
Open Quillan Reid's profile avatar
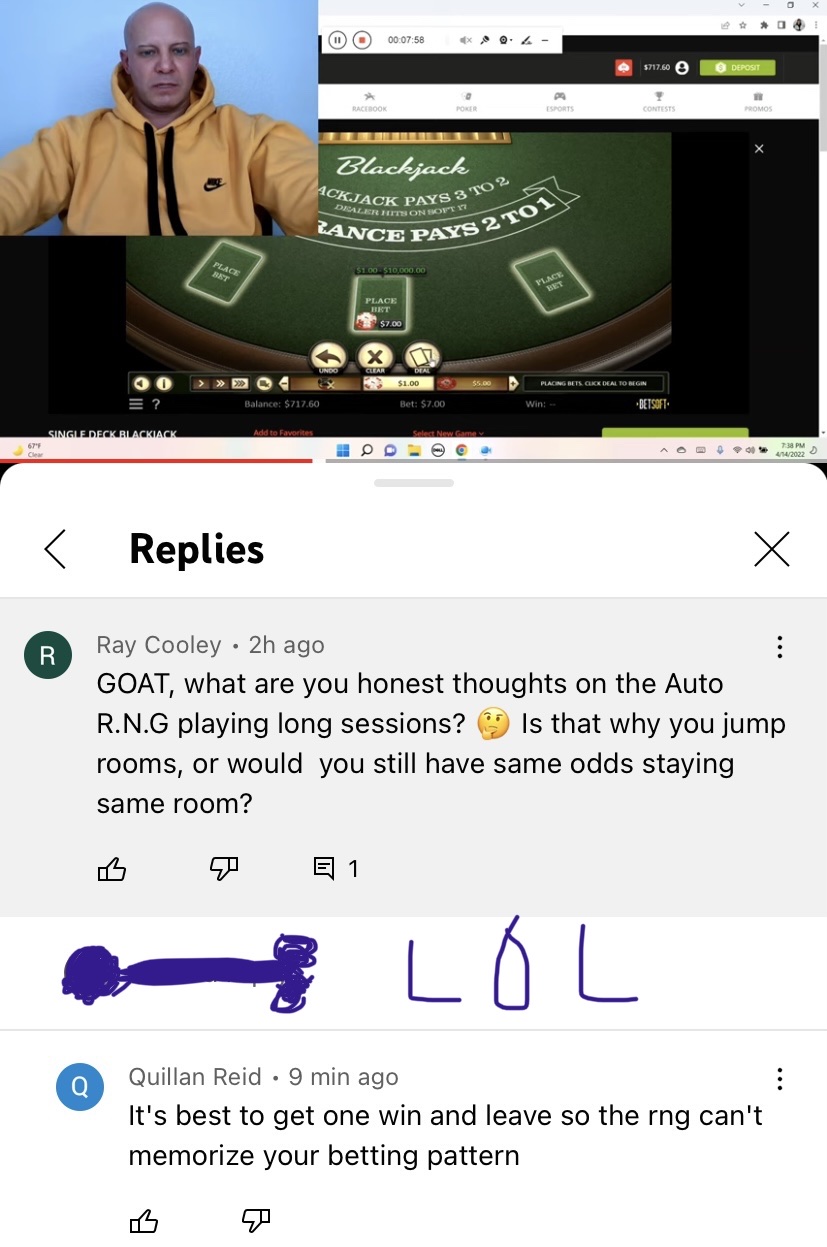click(x=80, y=1088)
